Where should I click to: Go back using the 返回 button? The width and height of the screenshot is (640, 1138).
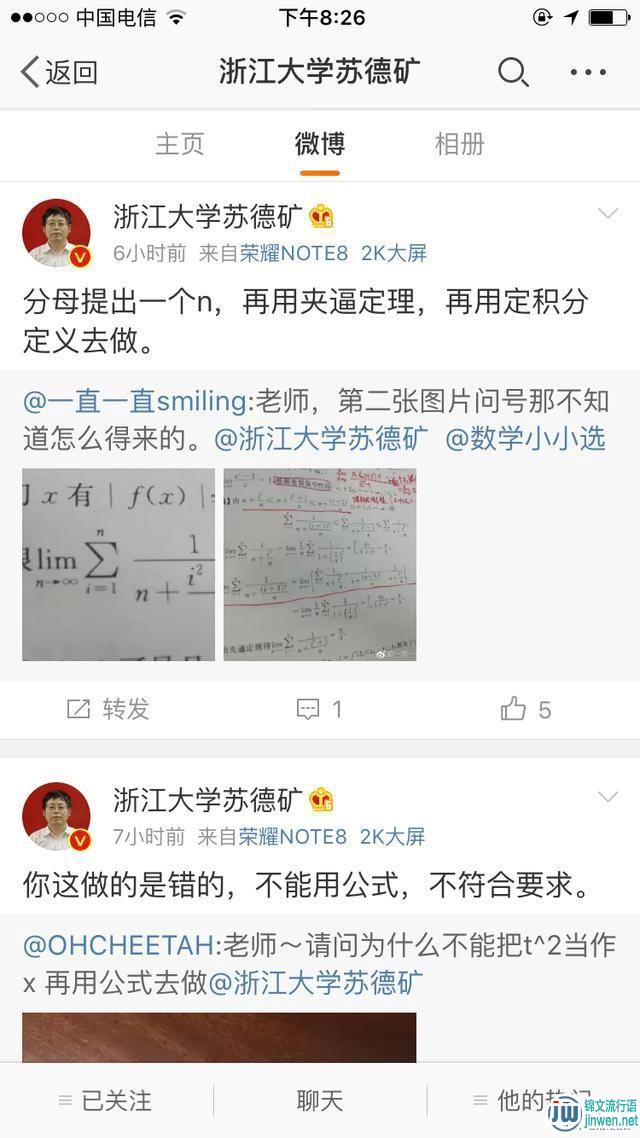tap(60, 72)
